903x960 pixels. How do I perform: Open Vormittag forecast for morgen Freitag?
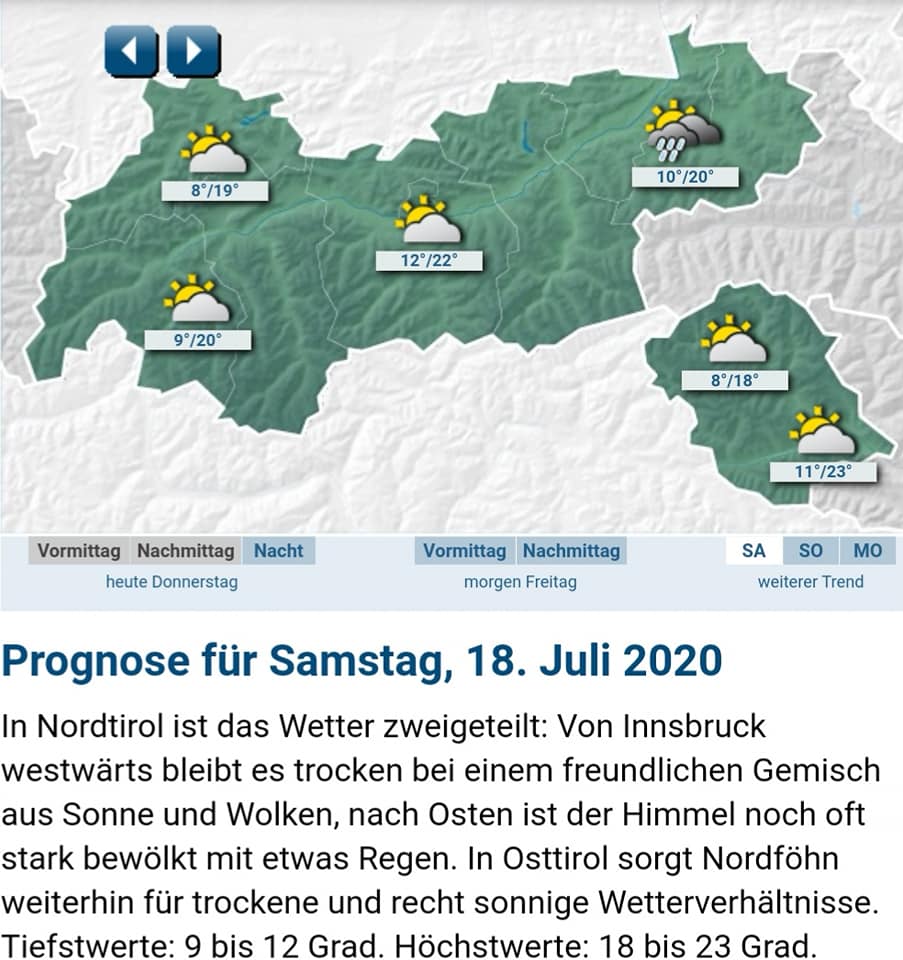tap(465, 550)
